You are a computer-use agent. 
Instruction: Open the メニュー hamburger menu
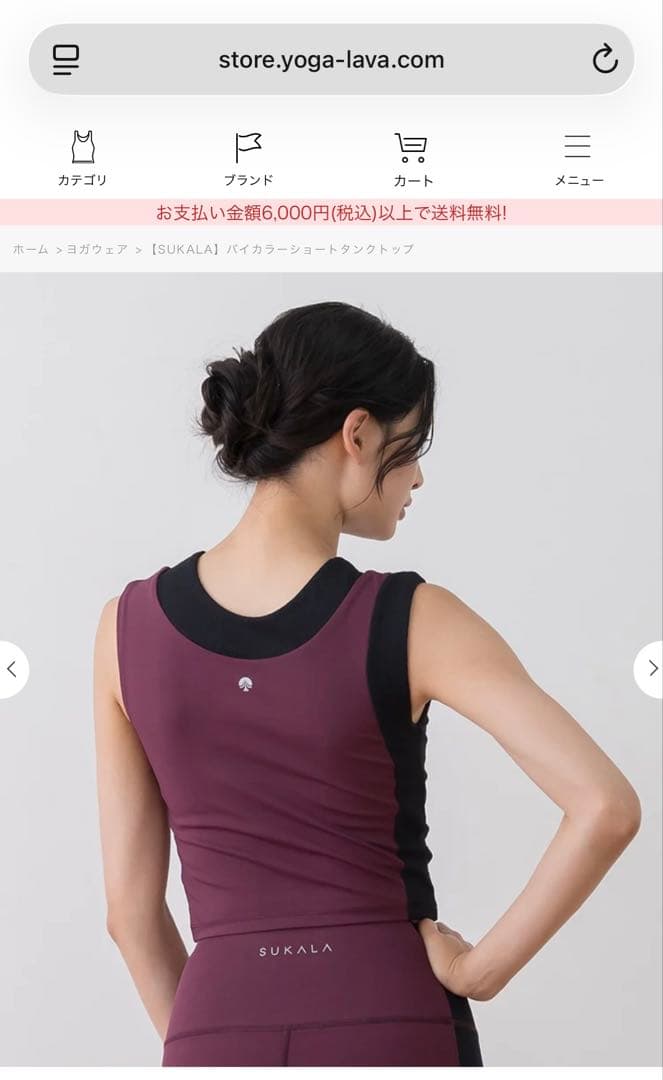(578, 159)
